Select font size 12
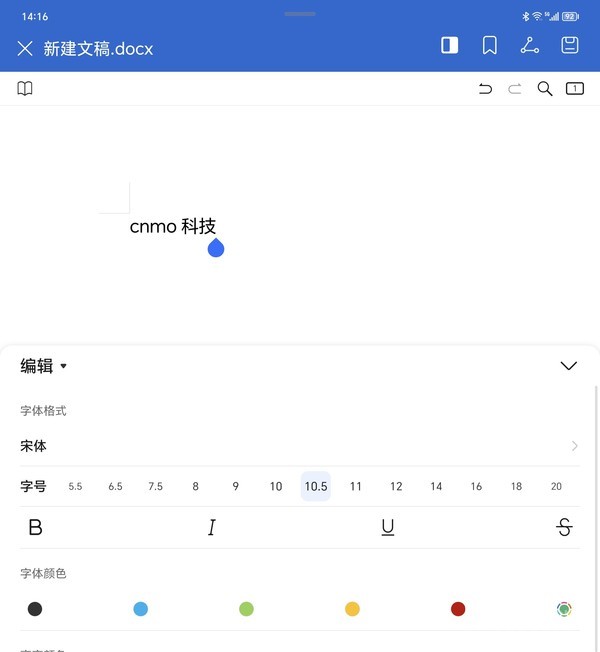This screenshot has width=600, height=652. (x=396, y=487)
